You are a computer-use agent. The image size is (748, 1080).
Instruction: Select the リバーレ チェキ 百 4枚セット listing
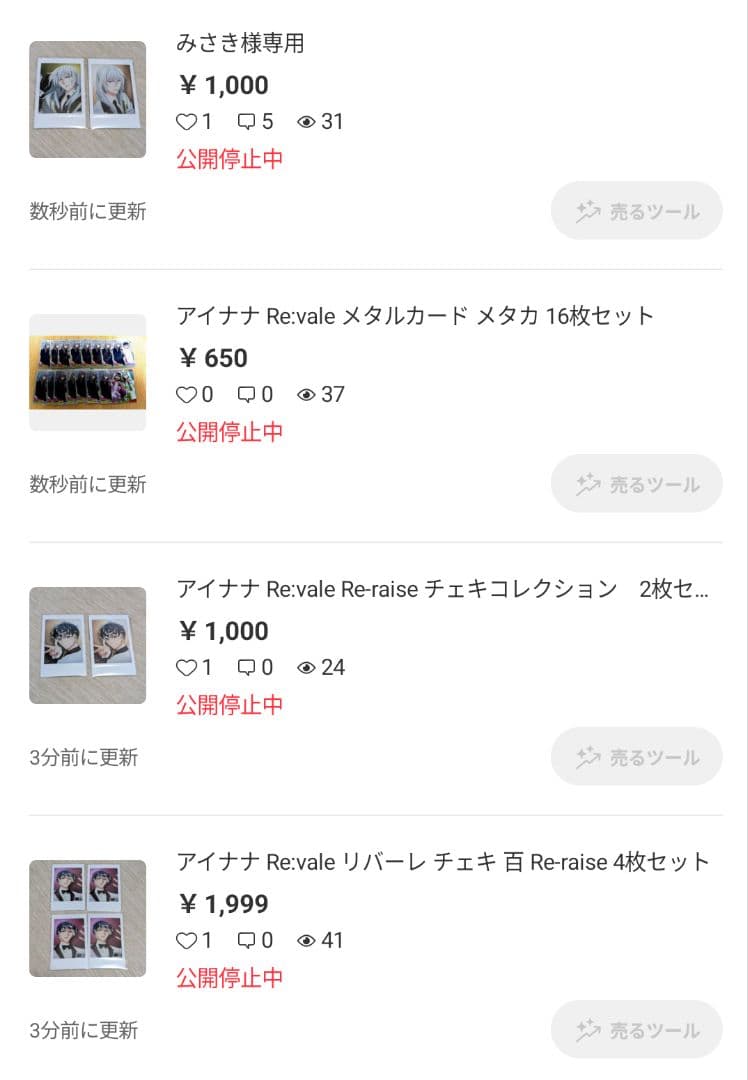pos(443,862)
